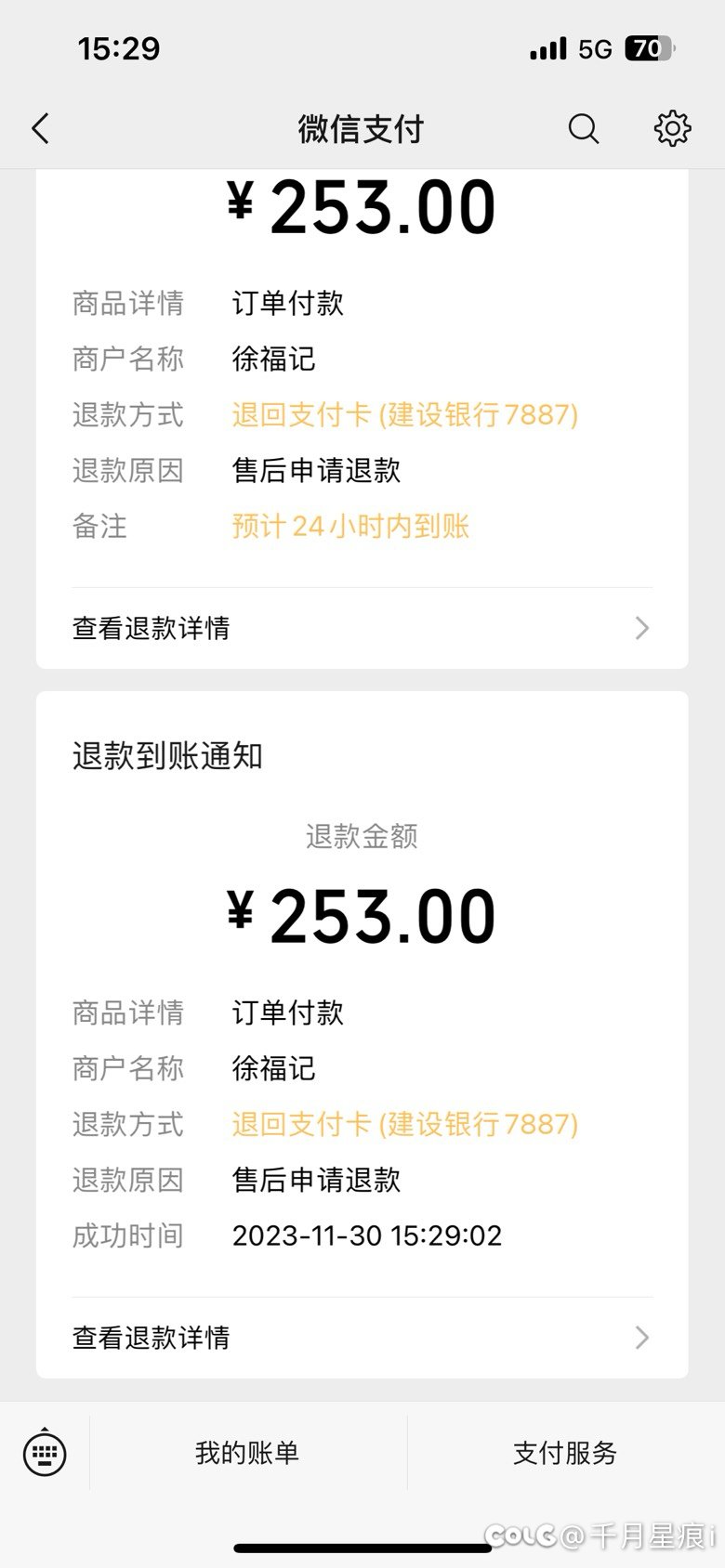Open the search icon in the header

(584, 128)
